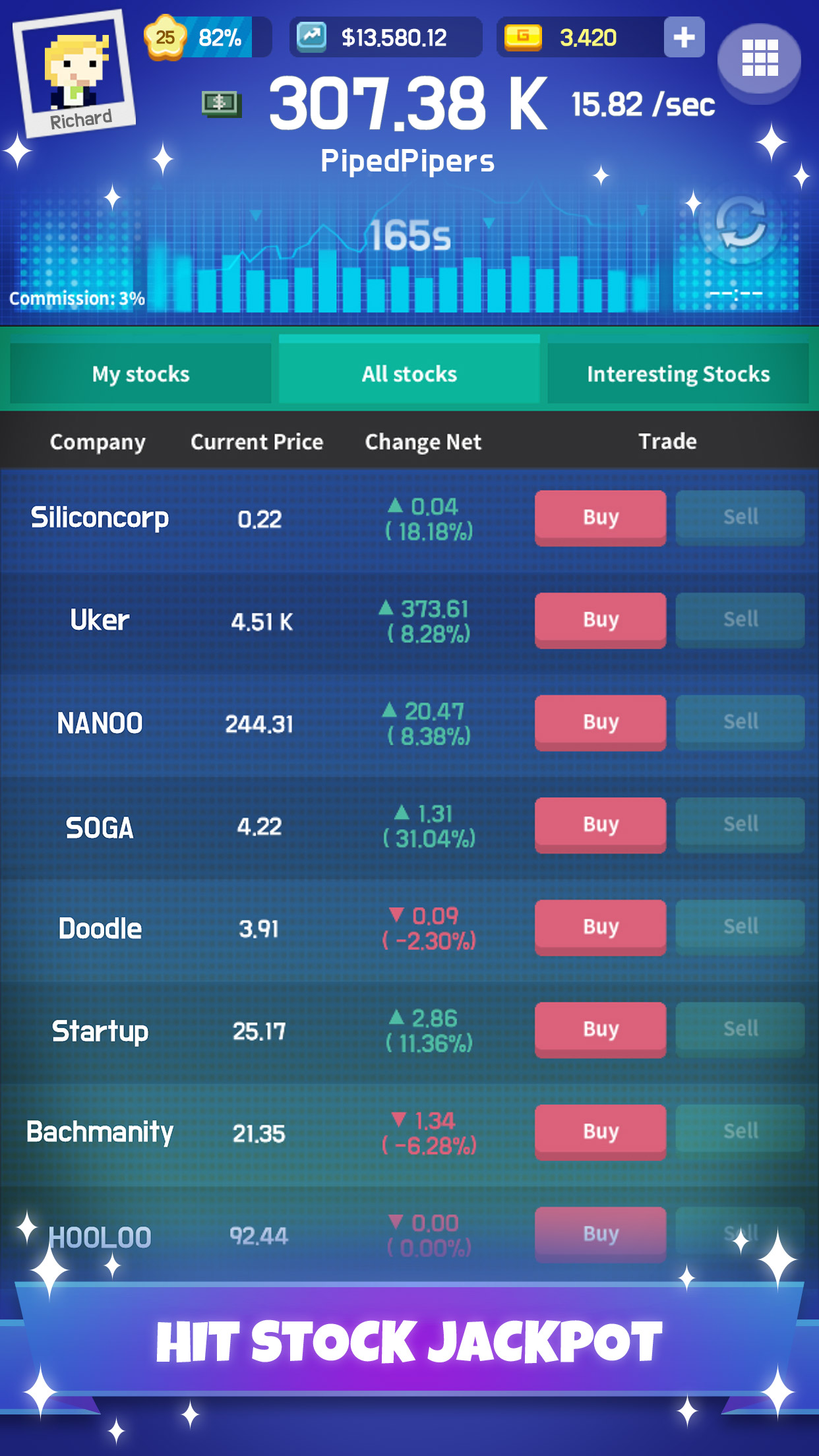
Task: Buy SOGA stock
Action: pyautogui.click(x=600, y=824)
